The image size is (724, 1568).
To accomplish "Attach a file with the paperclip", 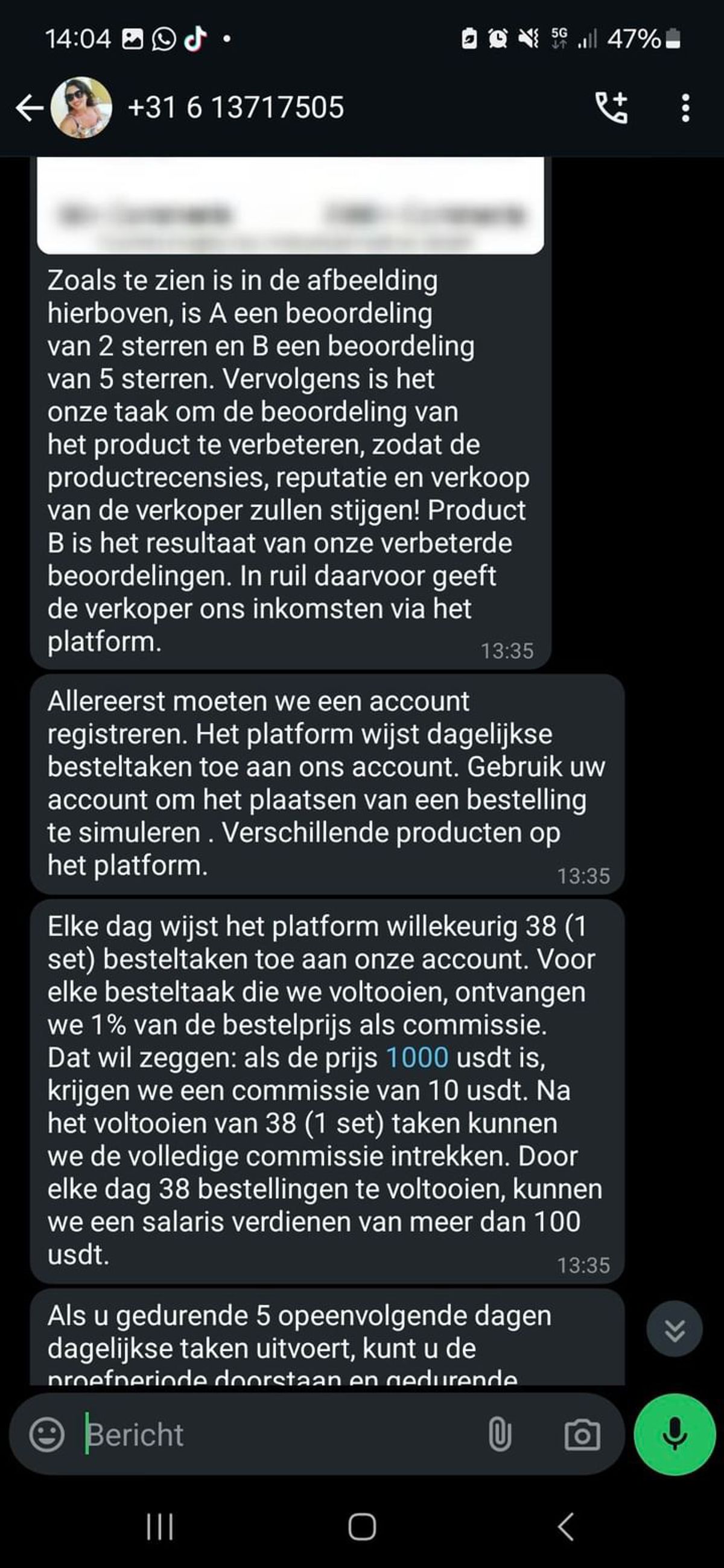I will tap(500, 1435).
